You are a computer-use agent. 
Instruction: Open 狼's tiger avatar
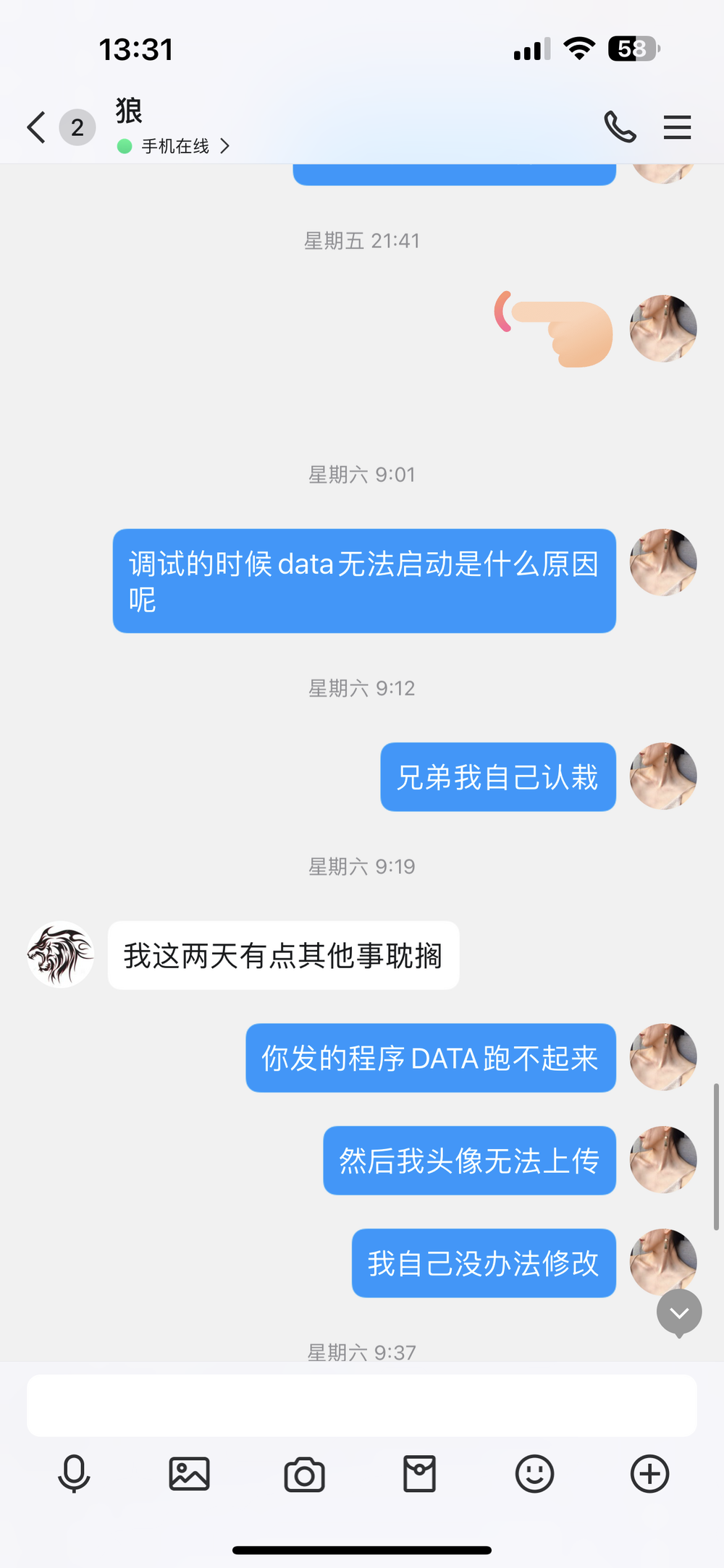click(x=59, y=954)
